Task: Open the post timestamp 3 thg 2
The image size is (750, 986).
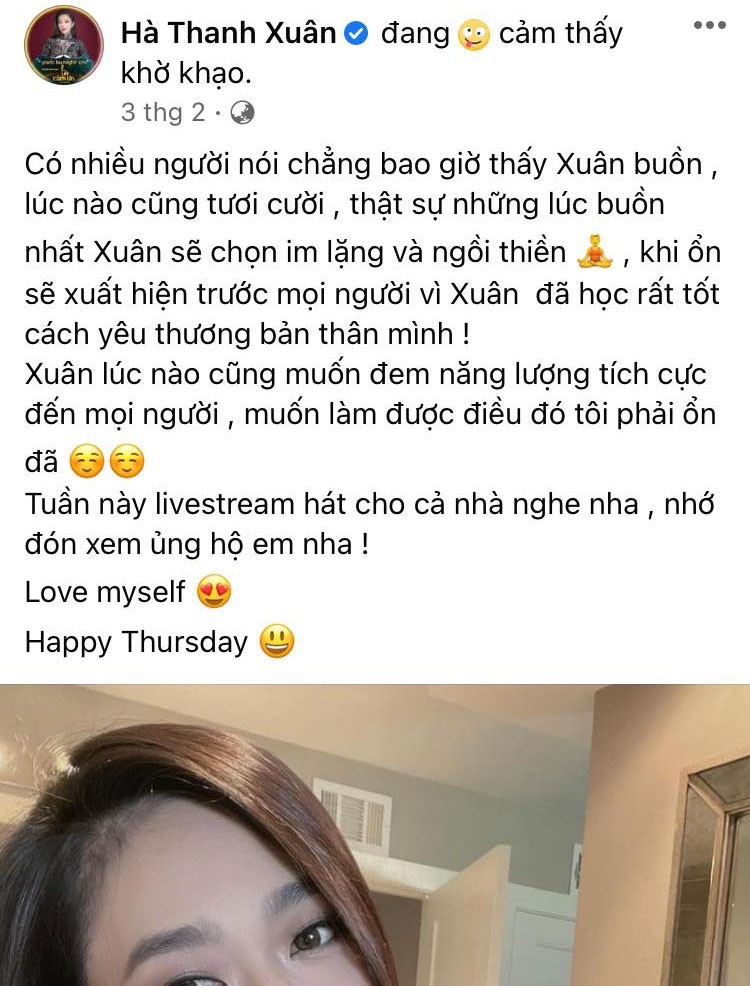Action: [162, 112]
